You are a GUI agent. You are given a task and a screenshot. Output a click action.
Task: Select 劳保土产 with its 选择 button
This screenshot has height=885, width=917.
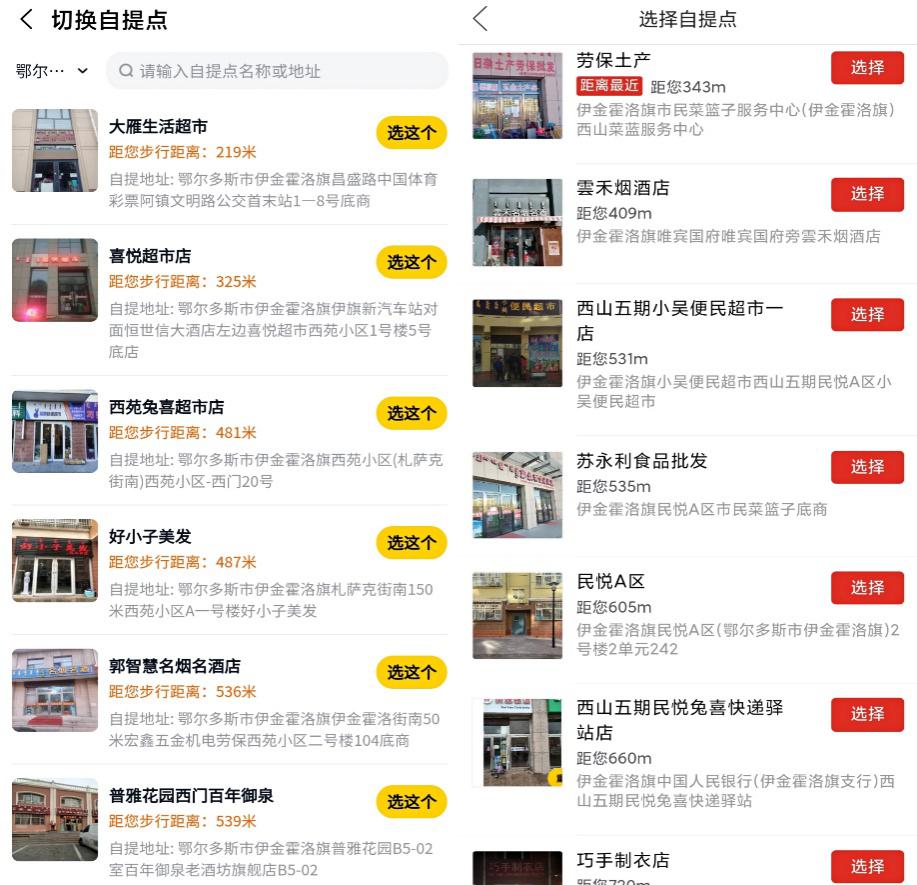[x=867, y=68]
